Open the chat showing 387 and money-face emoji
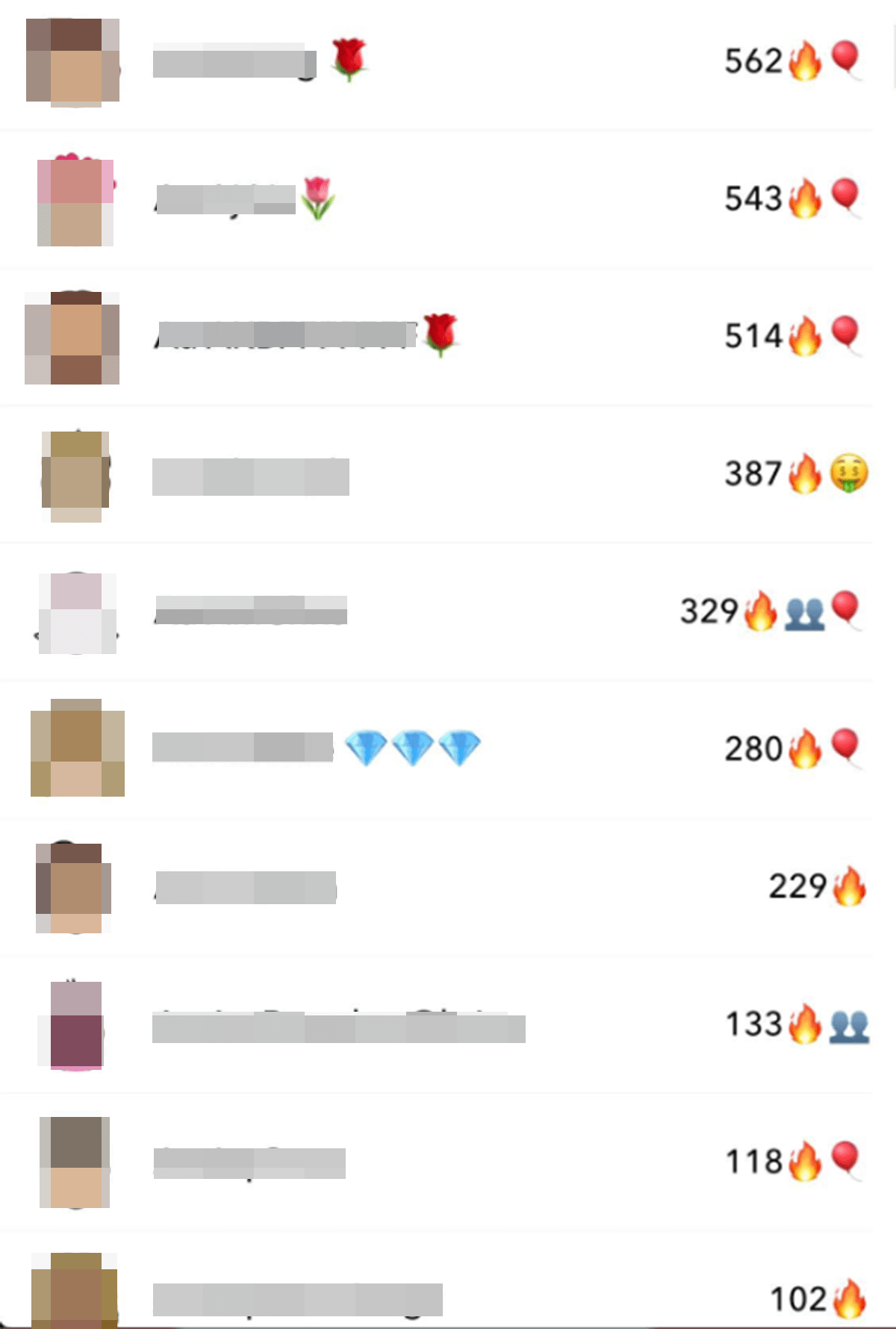Viewport: 896px width, 1329px height. click(448, 474)
